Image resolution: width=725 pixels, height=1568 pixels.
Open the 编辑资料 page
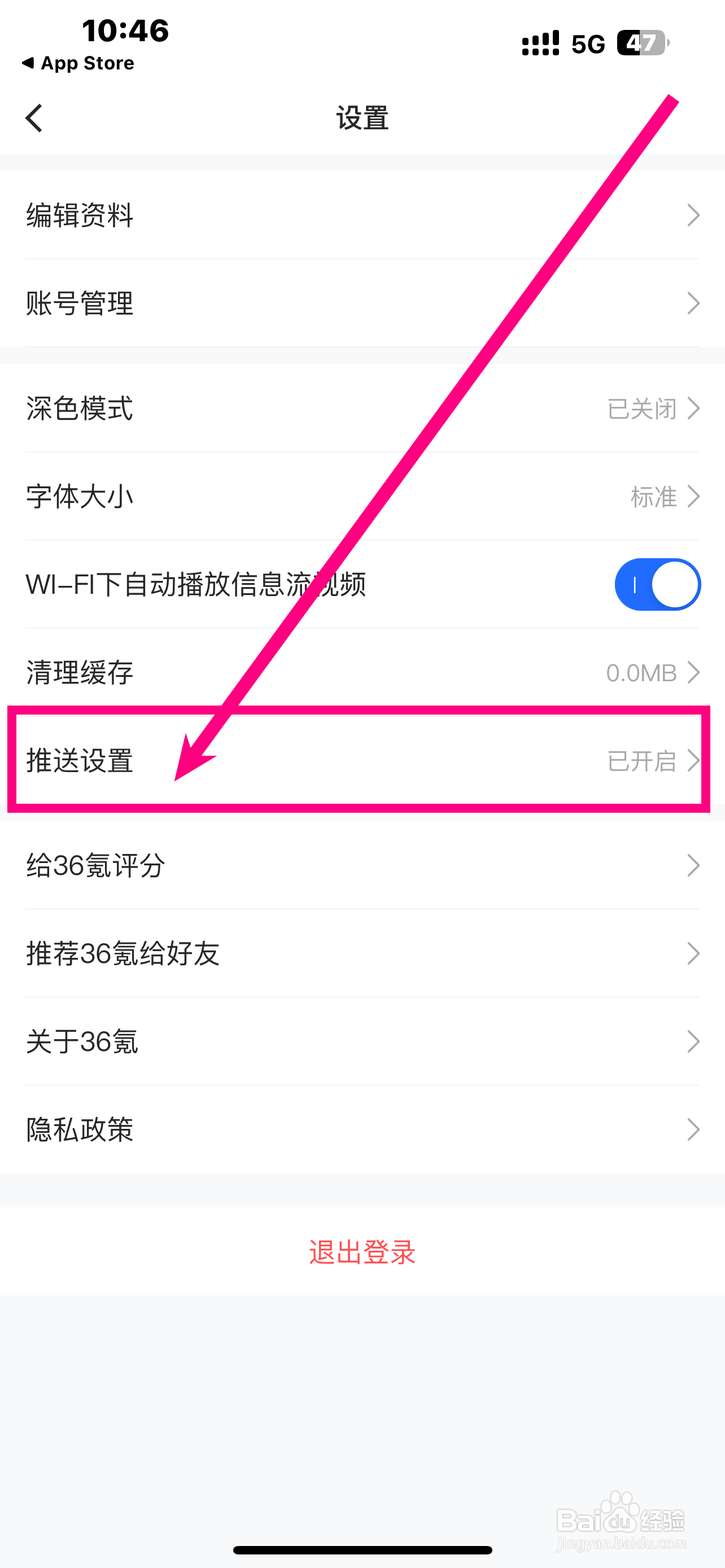pos(362,214)
